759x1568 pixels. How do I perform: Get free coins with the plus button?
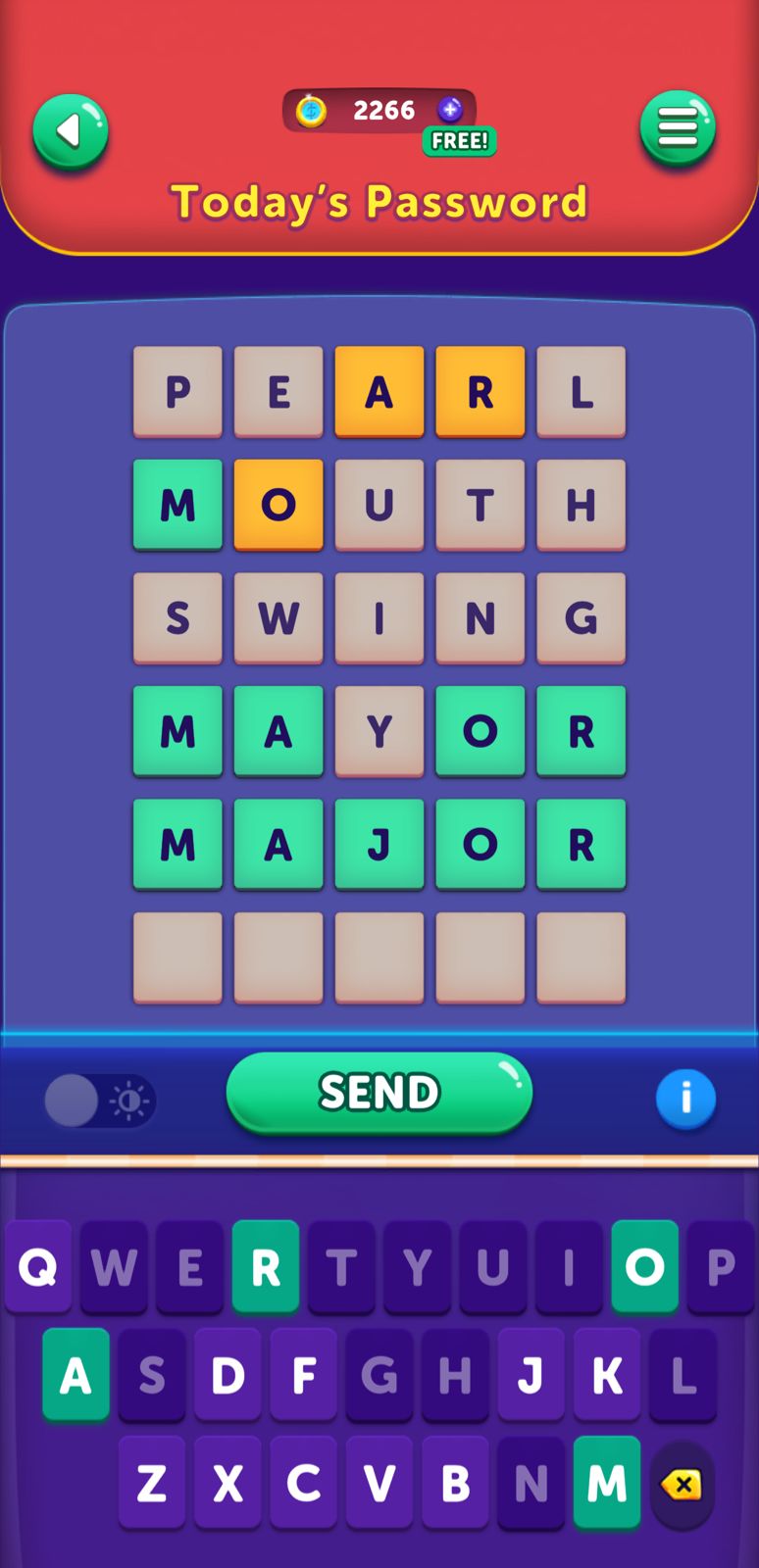[450, 110]
